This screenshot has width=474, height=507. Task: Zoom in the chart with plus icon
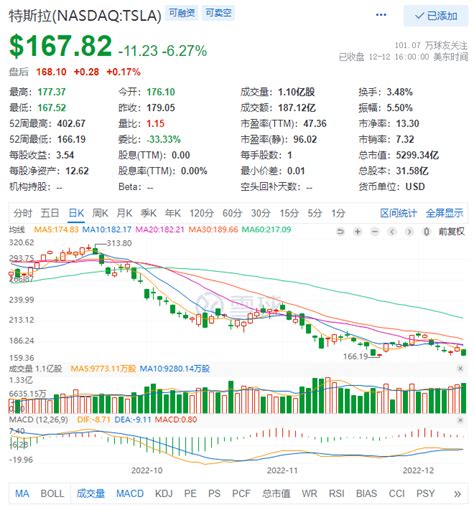[x=358, y=231]
